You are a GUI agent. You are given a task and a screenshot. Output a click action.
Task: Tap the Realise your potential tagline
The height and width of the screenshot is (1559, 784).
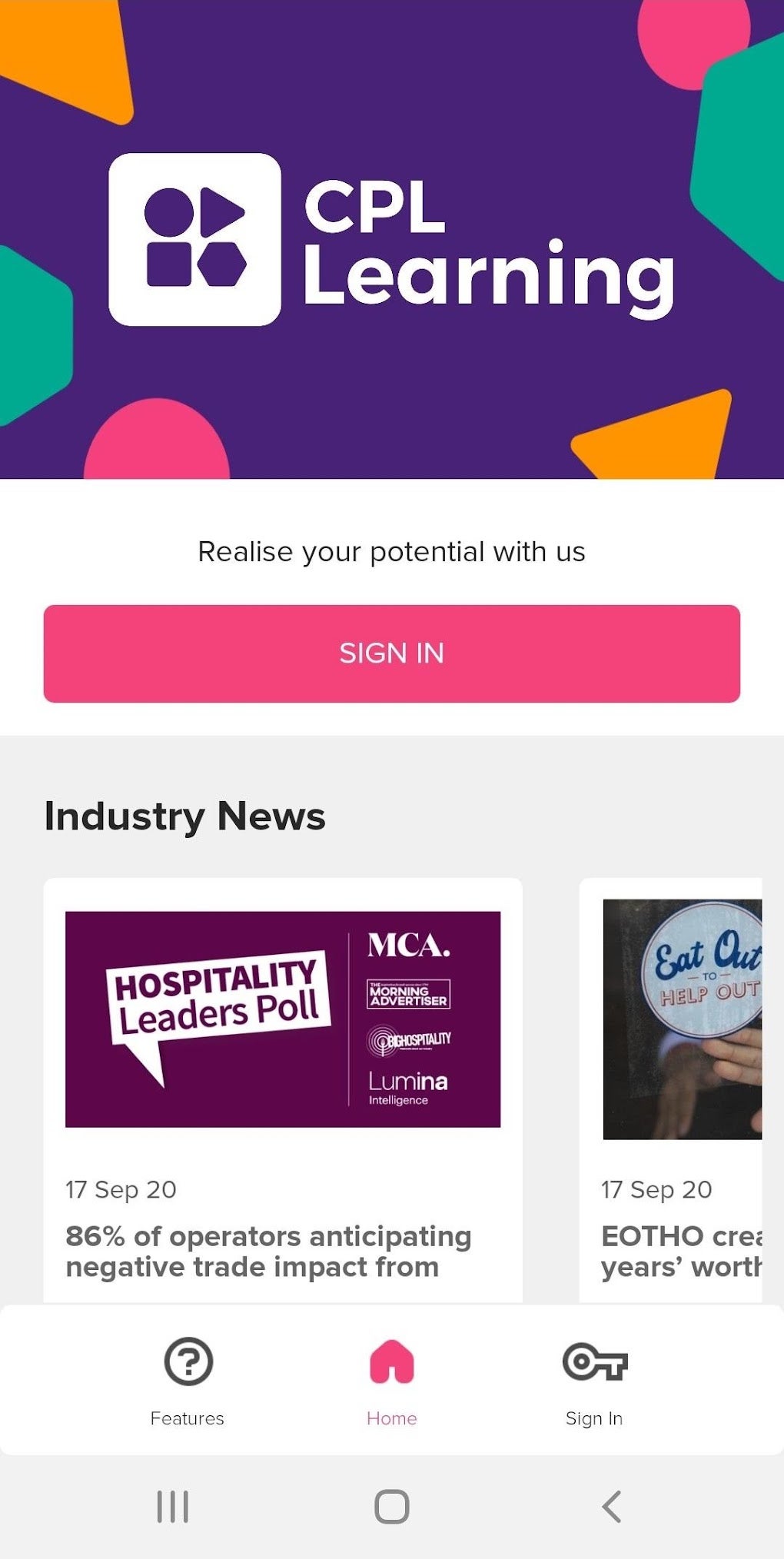pos(392,550)
